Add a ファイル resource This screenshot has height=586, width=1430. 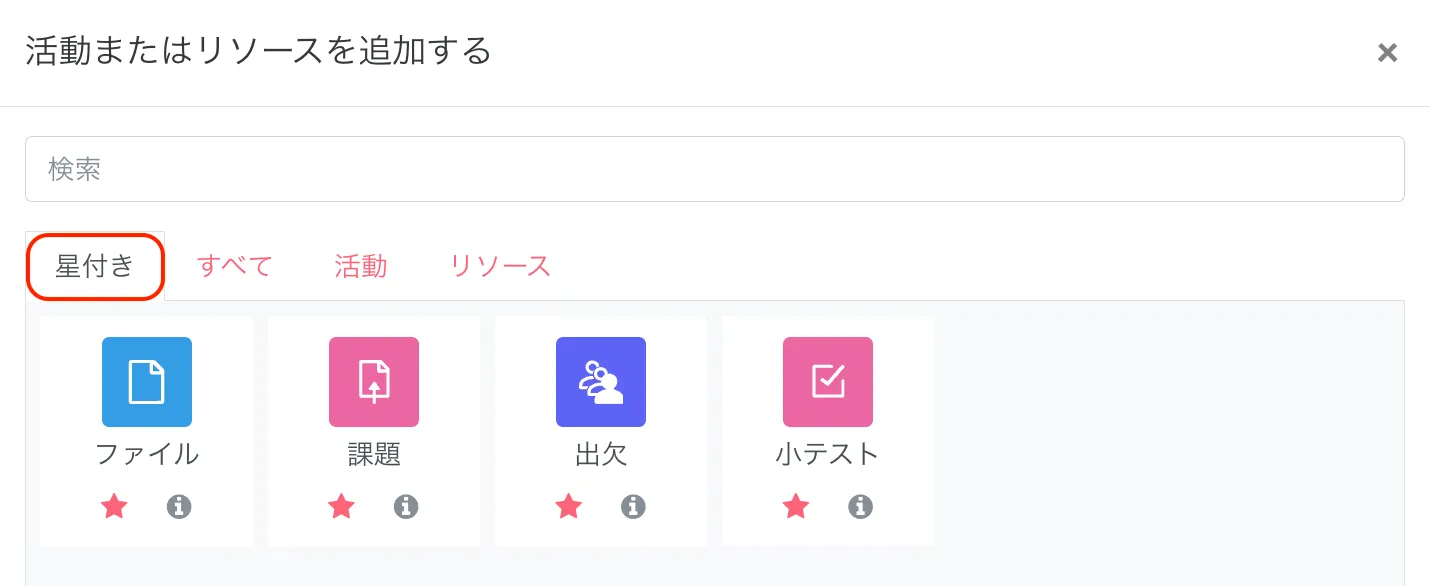147,400
